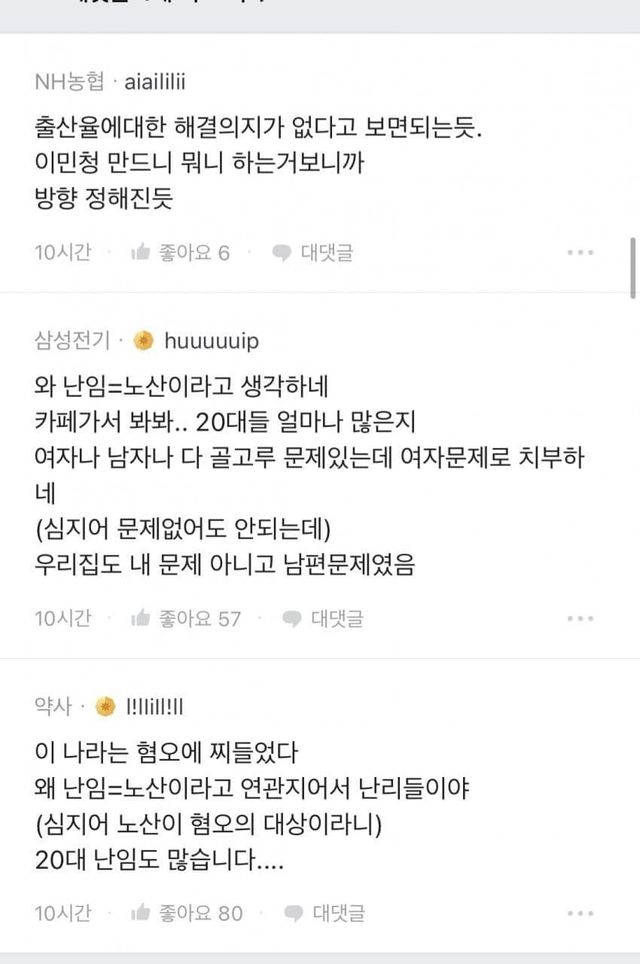Like aiaililii's comment with 6 likes
640x964 pixels.
click(x=181, y=253)
